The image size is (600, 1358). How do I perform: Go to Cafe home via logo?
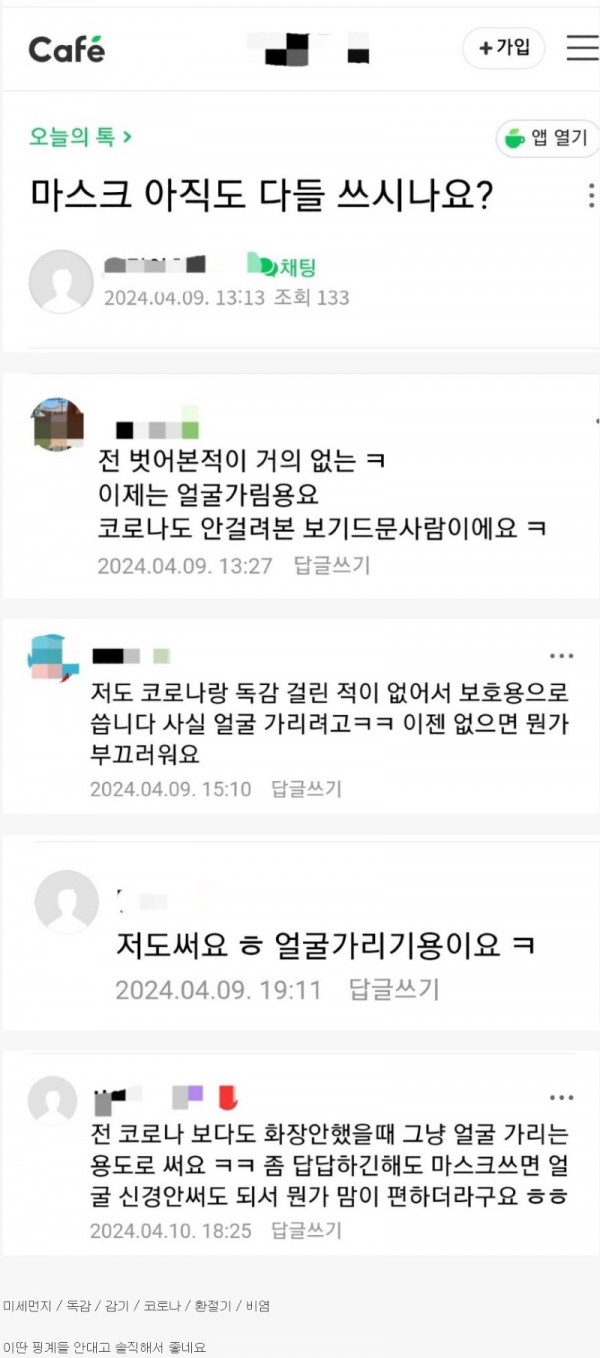coord(66,49)
